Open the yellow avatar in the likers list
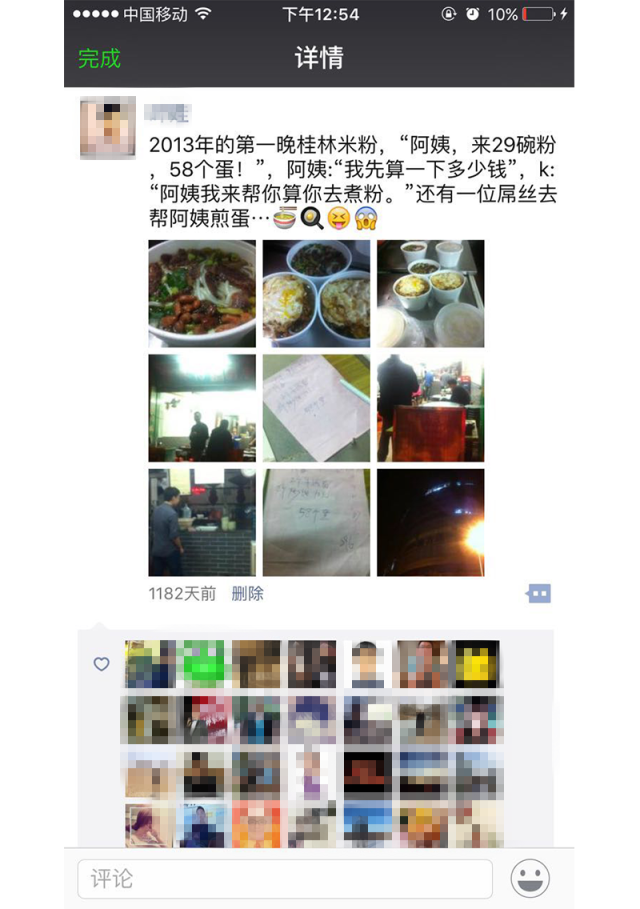Viewport: 640px width, 909px height. 477,665
